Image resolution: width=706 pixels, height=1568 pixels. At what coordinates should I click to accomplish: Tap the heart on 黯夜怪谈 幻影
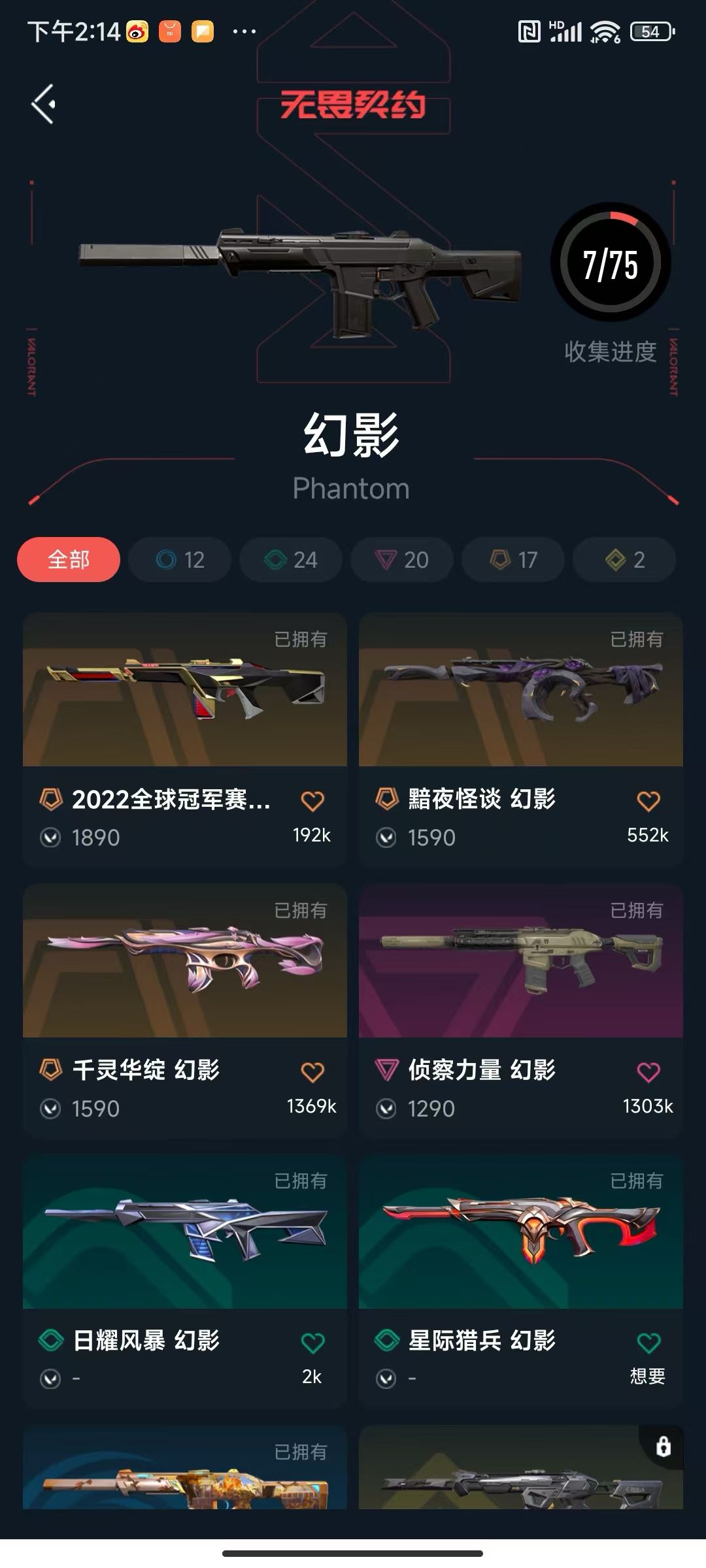(648, 801)
